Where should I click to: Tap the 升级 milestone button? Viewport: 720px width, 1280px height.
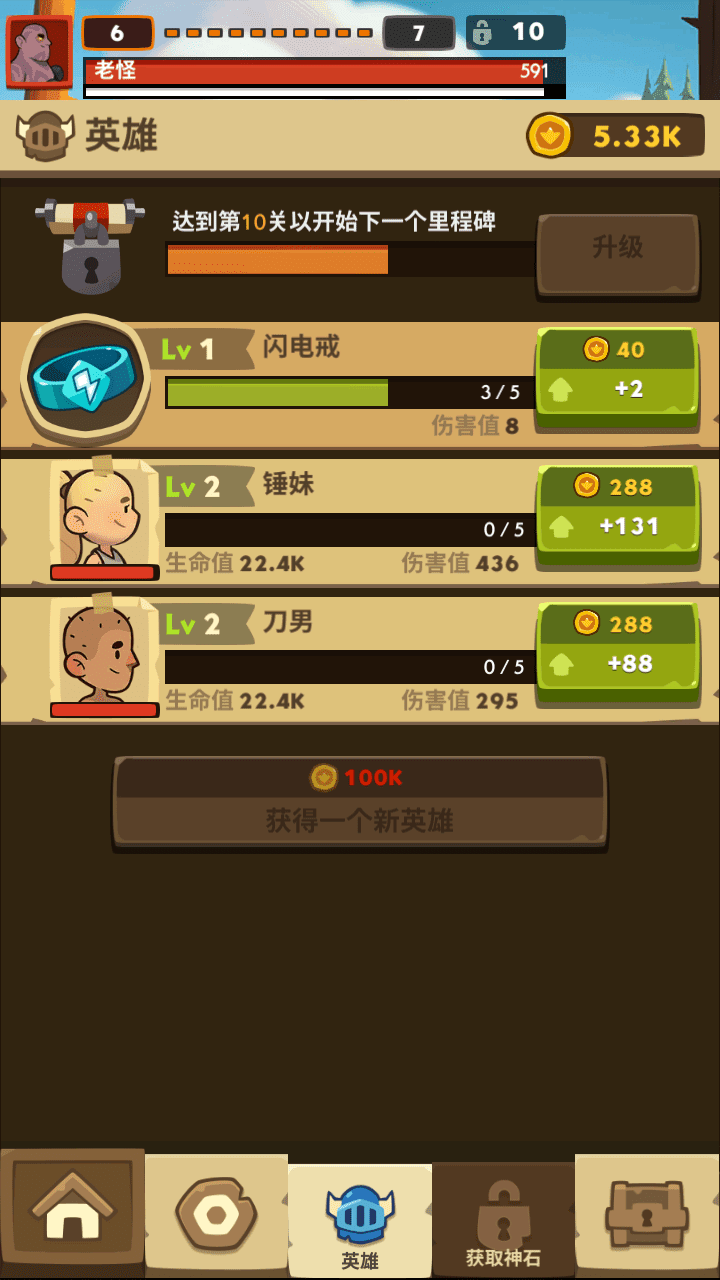click(617, 252)
